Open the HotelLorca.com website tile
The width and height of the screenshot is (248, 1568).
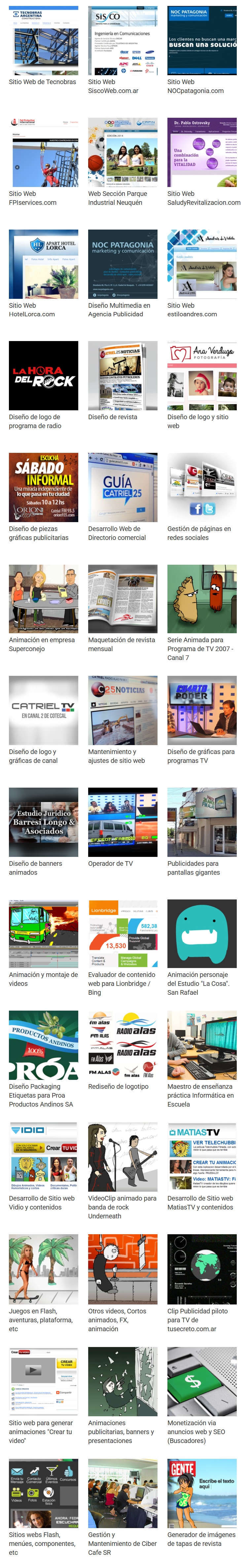tap(43, 264)
